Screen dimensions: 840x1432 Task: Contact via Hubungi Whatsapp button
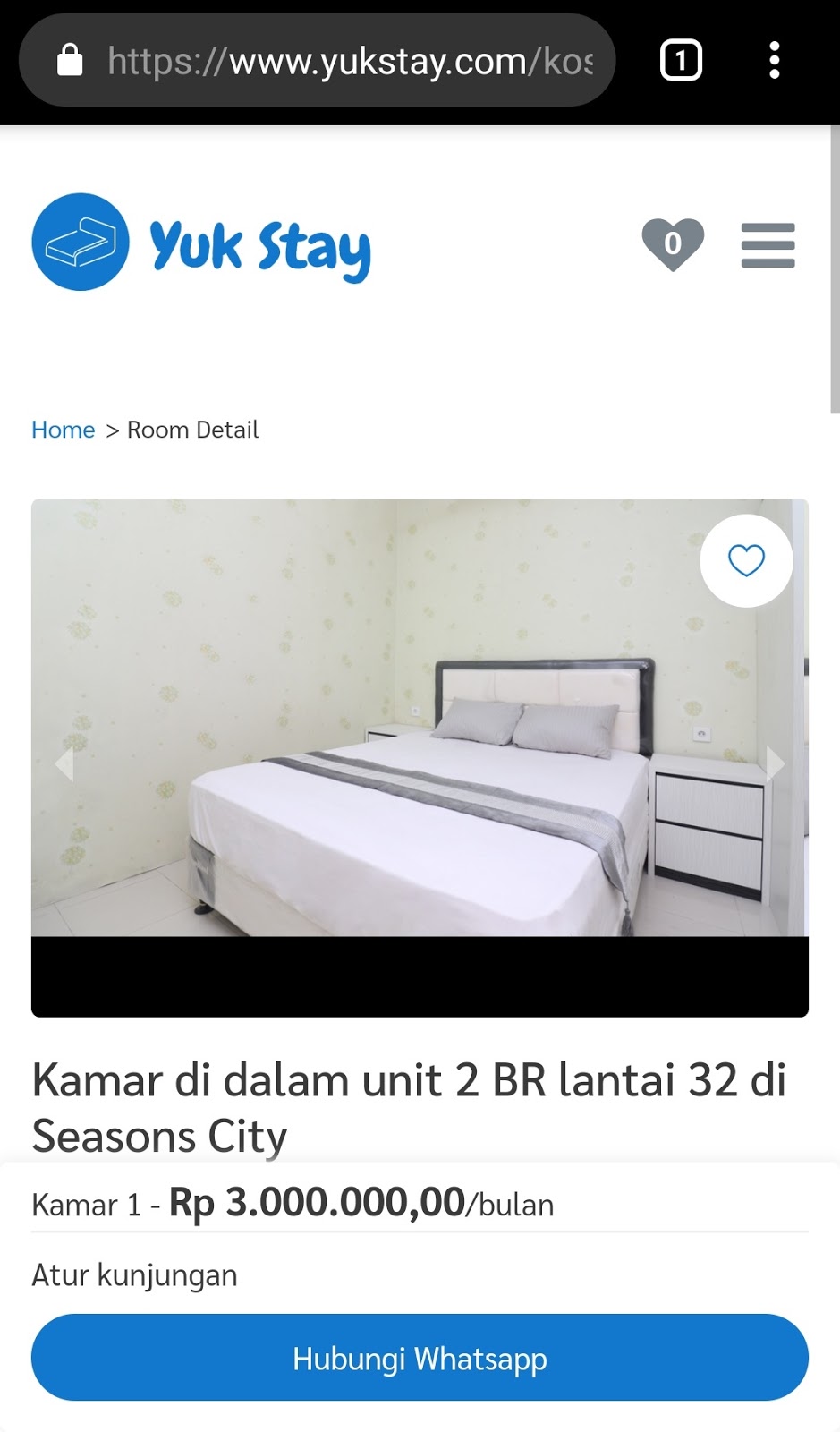coord(420,1358)
